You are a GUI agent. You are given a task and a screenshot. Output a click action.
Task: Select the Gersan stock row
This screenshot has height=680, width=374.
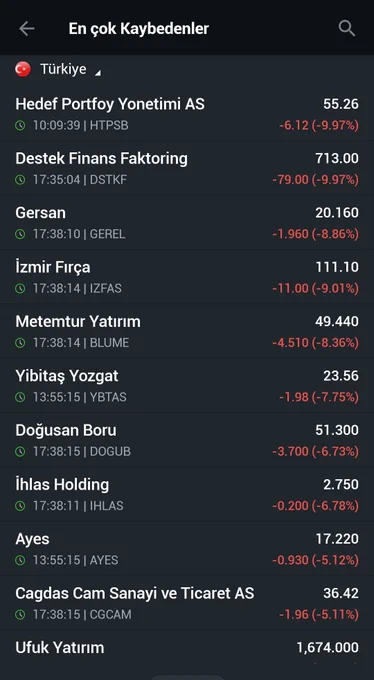[187, 222]
